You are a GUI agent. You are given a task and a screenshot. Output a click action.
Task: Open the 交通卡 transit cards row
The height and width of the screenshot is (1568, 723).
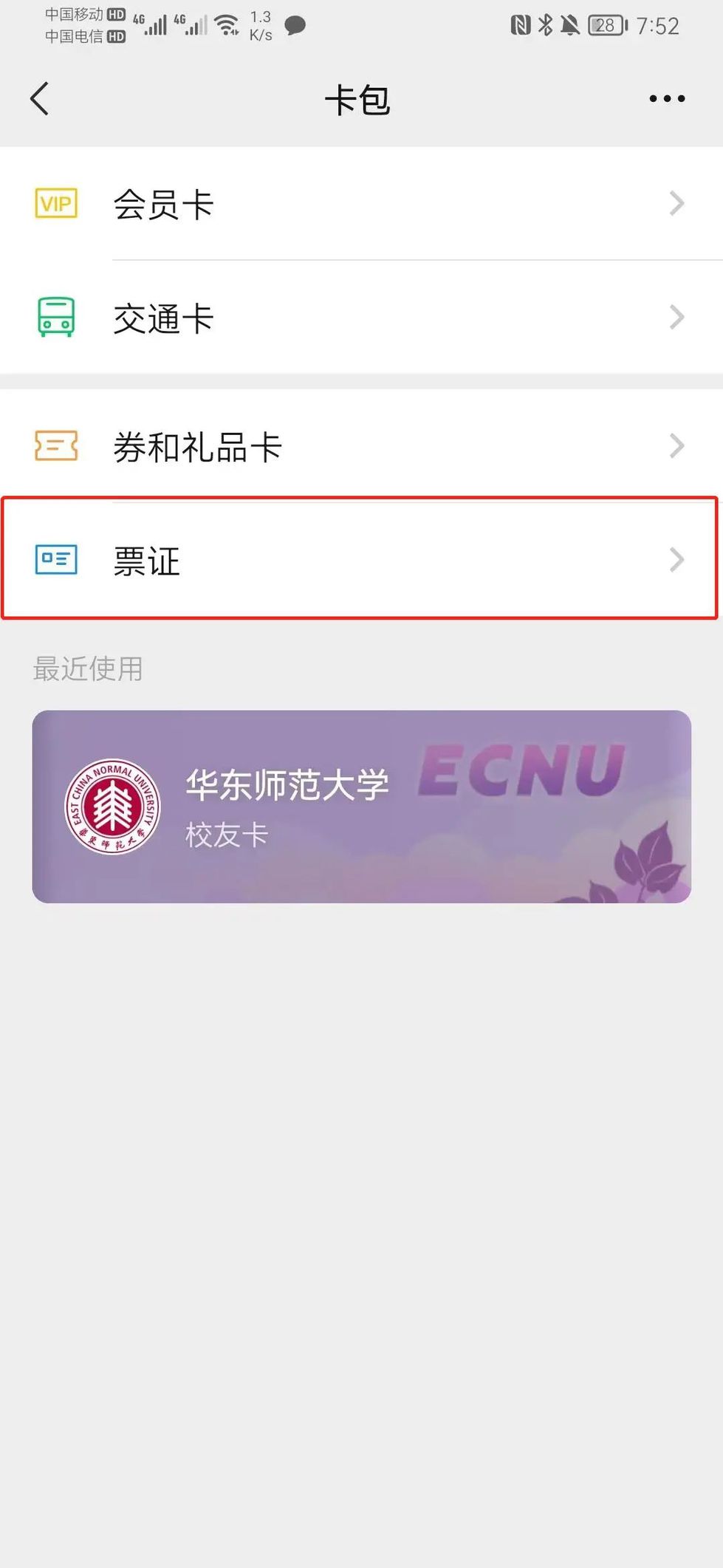[361, 318]
